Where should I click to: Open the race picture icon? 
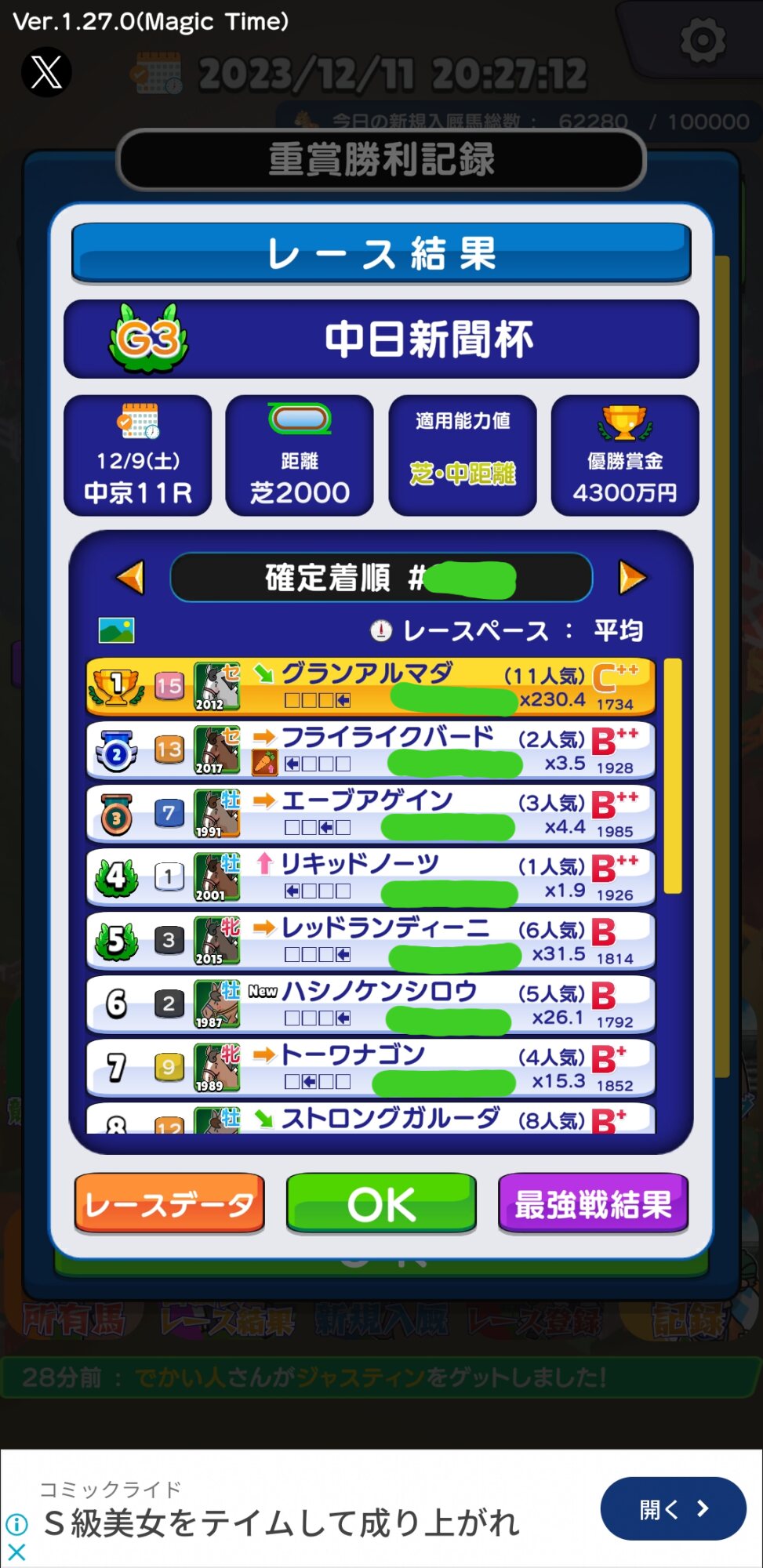pyautogui.click(x=116, y=630)
